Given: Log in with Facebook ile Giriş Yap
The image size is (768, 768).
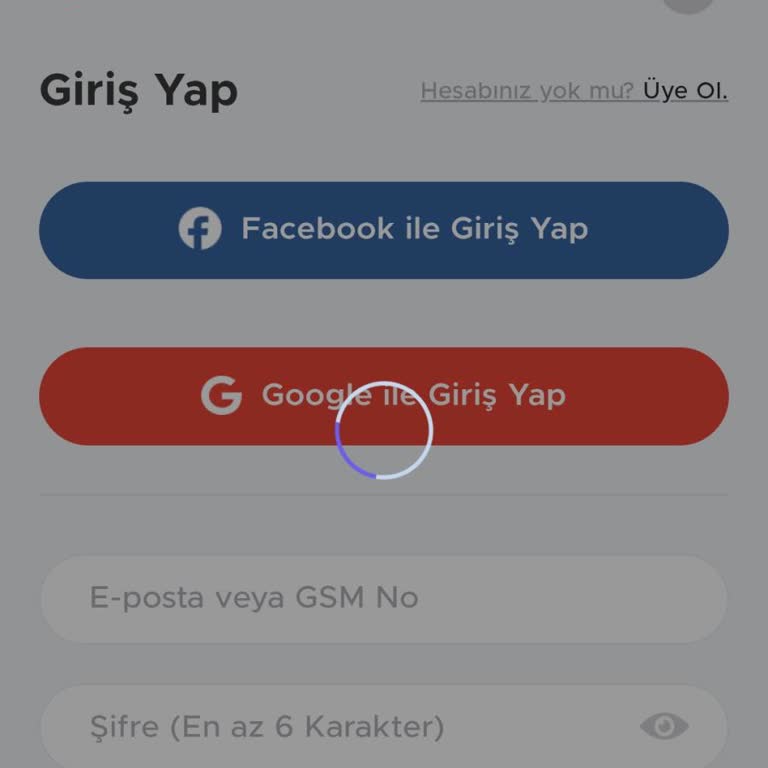Looking at the screenshot, I should (384, 230).
